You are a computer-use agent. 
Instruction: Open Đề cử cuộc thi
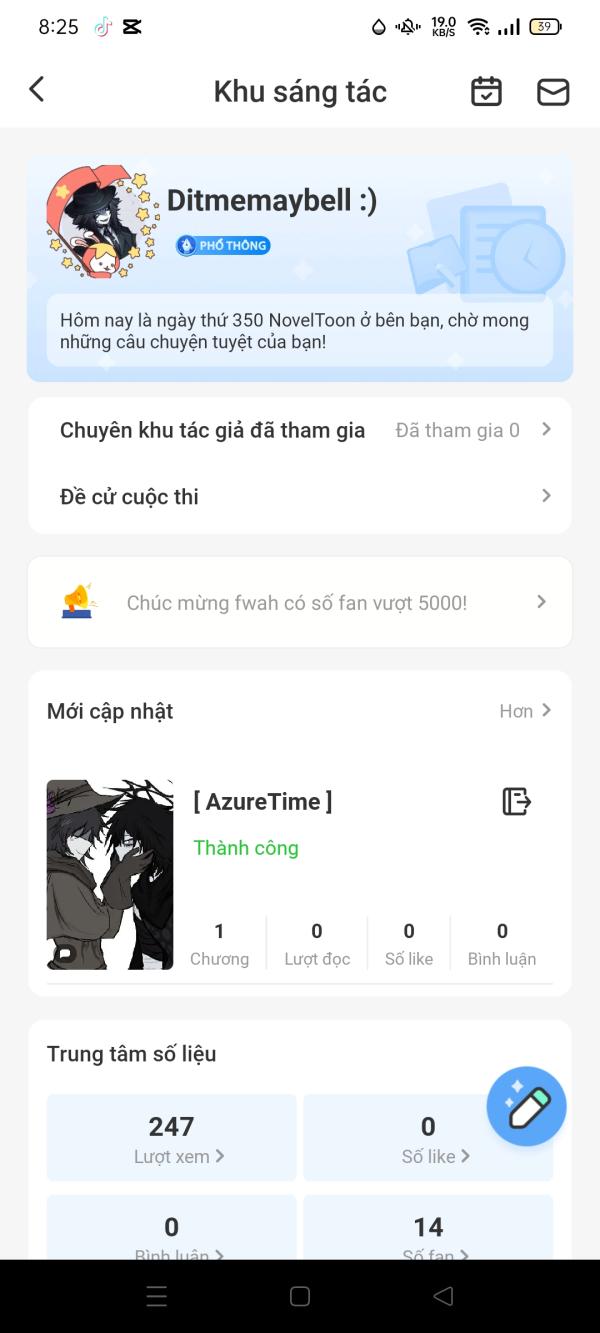300,496
